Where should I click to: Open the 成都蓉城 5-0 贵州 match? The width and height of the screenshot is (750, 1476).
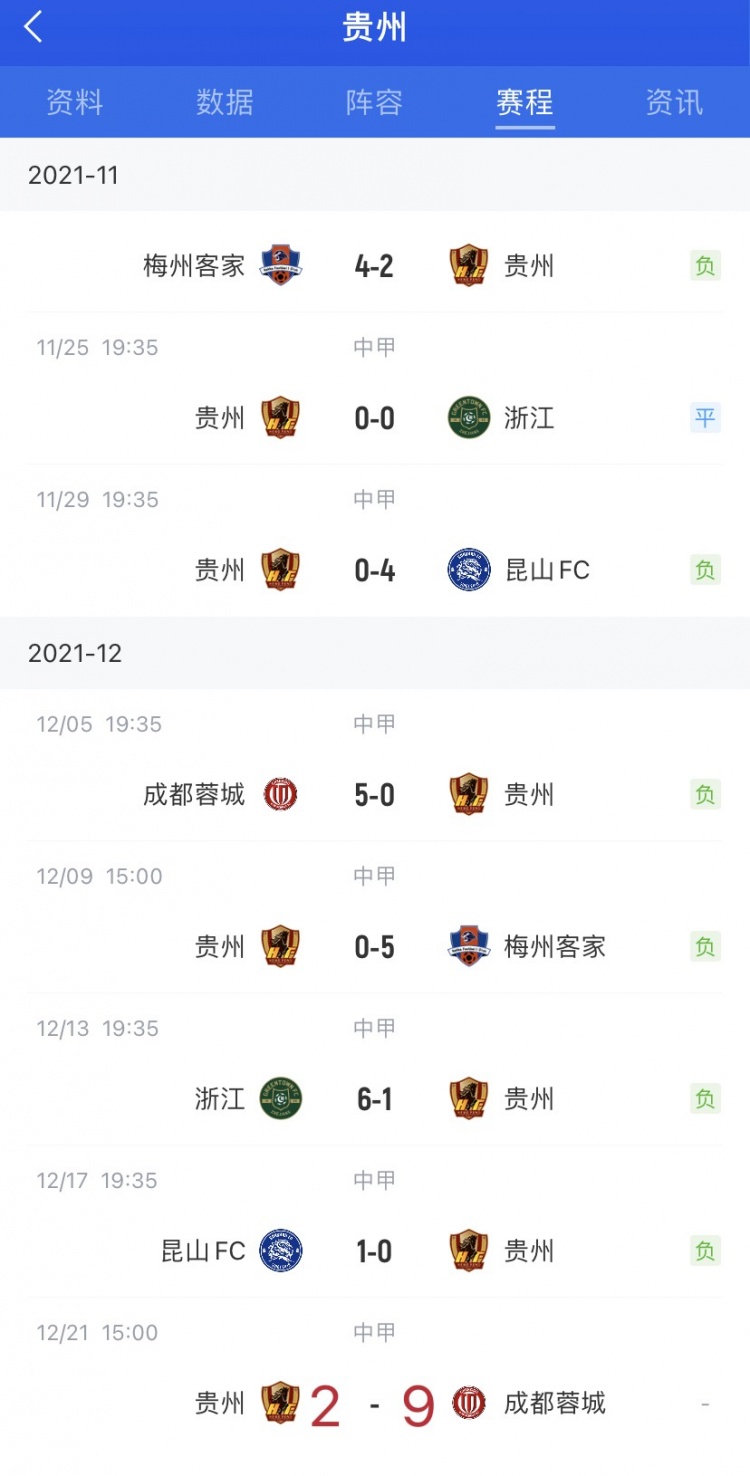pos(375,766)
